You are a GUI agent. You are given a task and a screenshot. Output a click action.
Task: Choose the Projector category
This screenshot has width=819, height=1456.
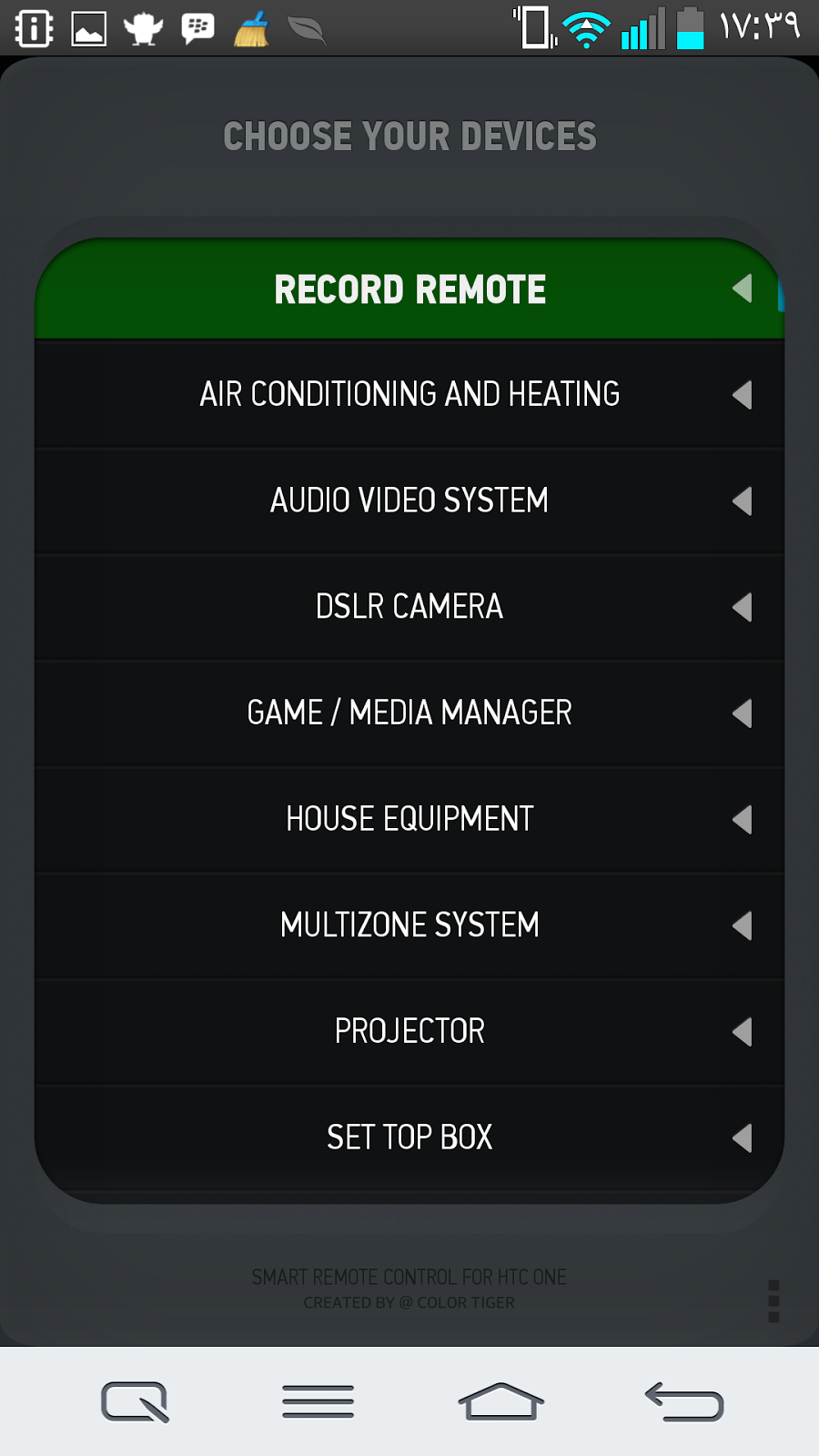coord(409,1031)
